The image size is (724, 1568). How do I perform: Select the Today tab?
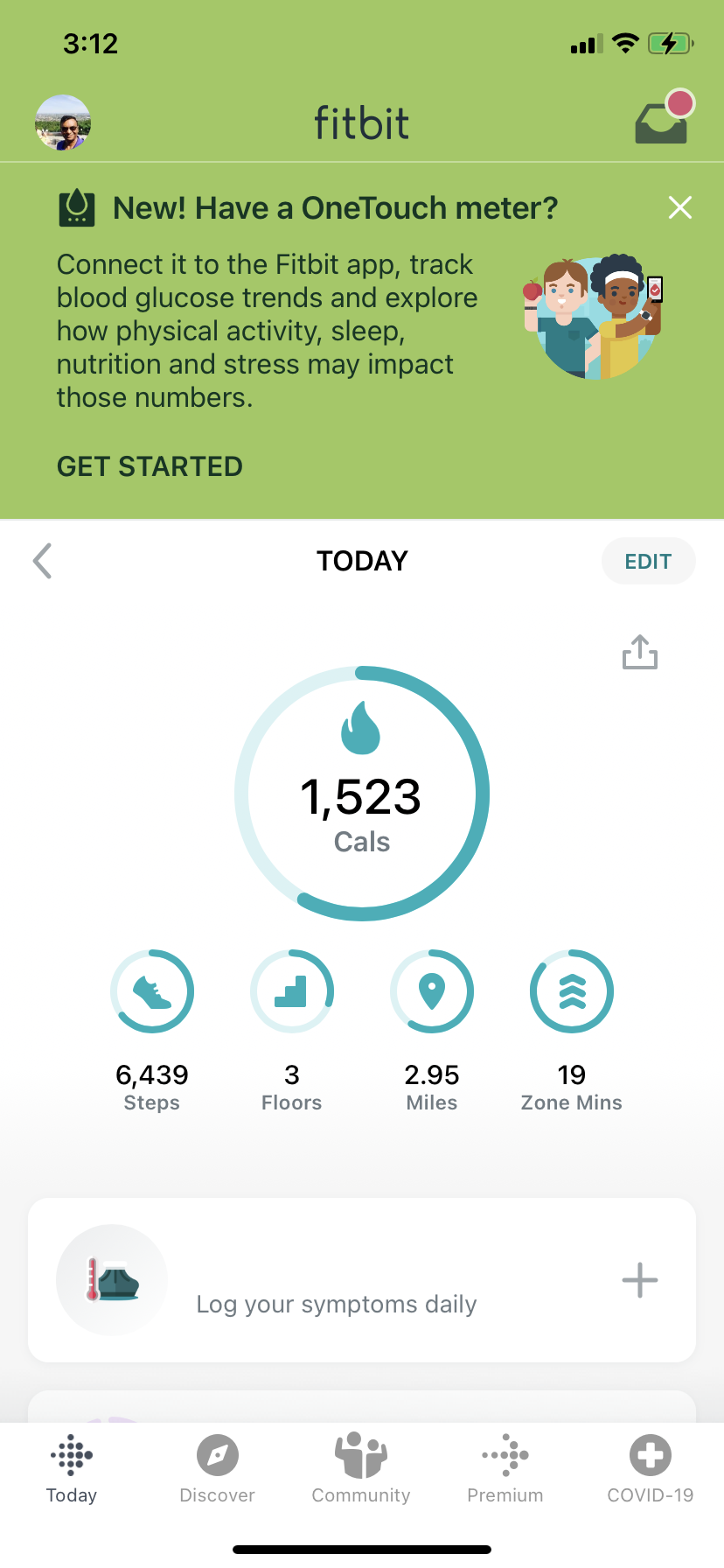pyautogui.click(x=72, y=1468)
